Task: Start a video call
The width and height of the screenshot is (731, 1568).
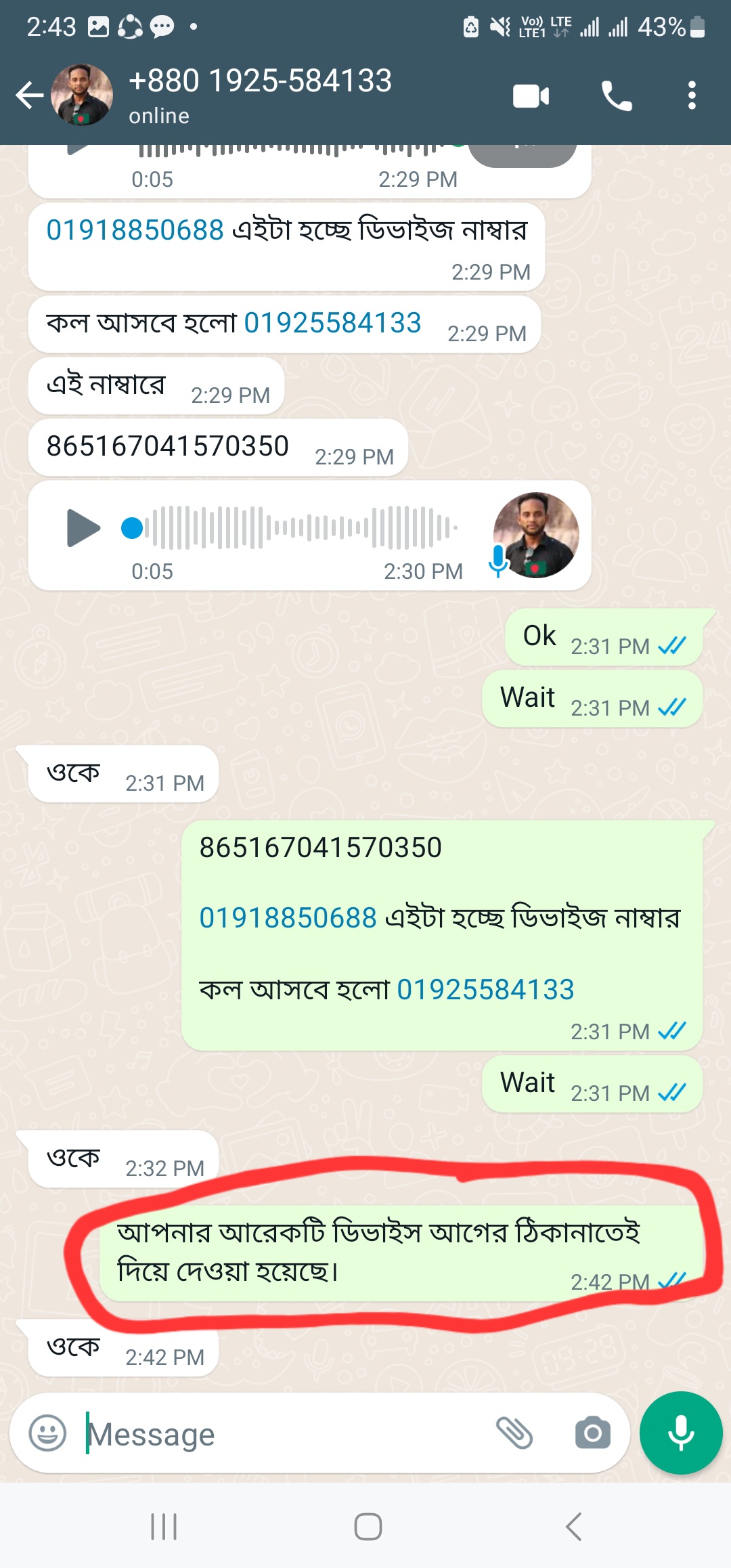Action: [531, 96]
